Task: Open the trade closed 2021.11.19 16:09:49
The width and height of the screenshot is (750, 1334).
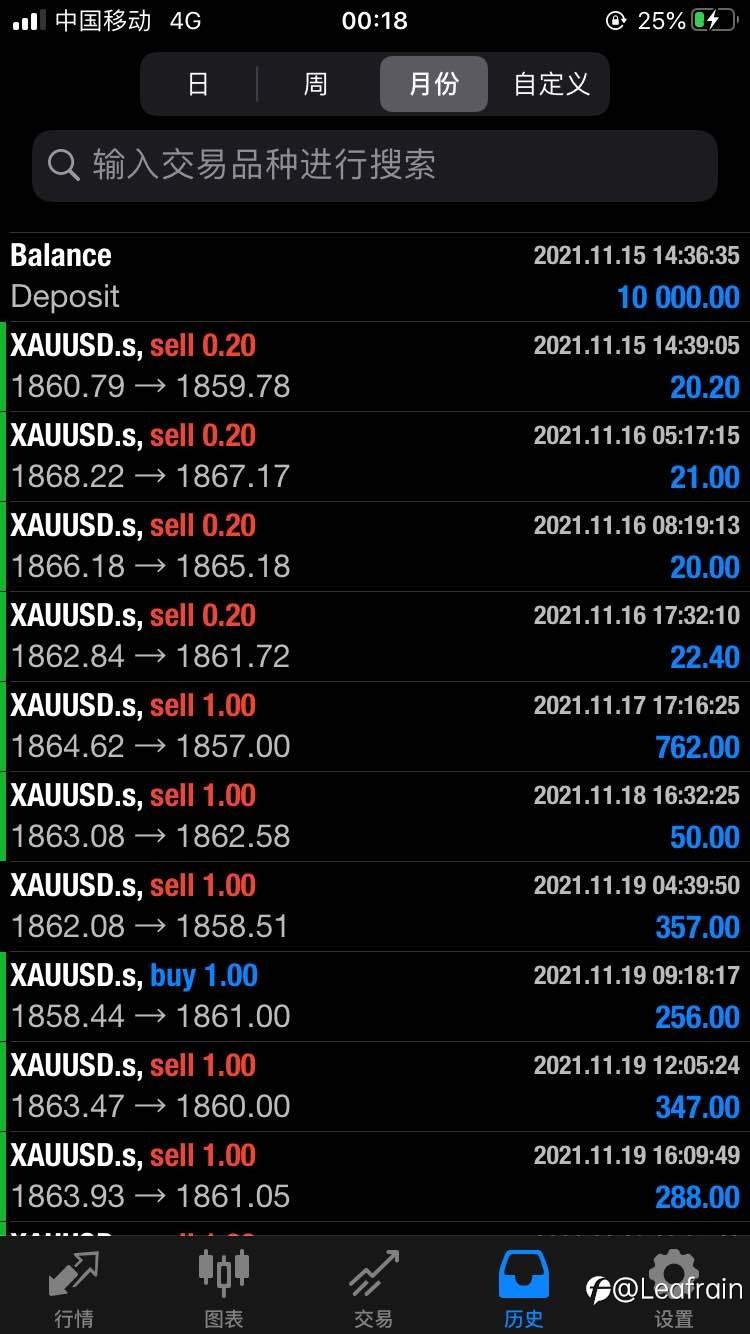Action: tap(375, 1177)
